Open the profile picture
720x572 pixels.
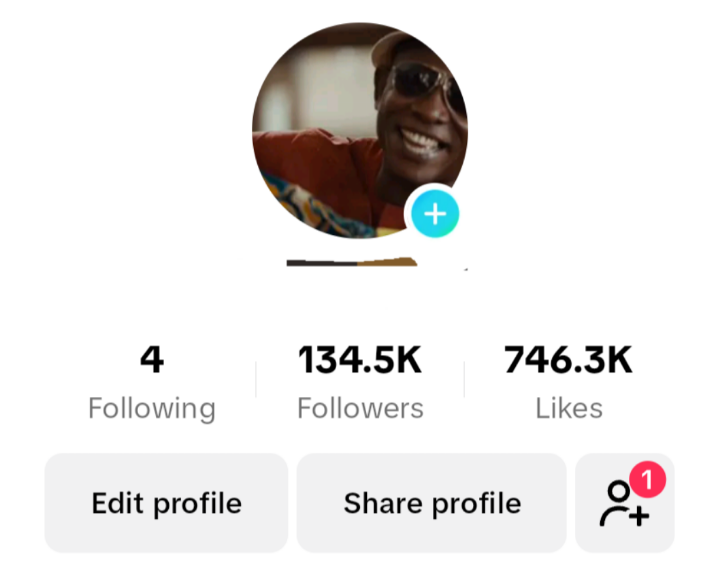point(350,125)
